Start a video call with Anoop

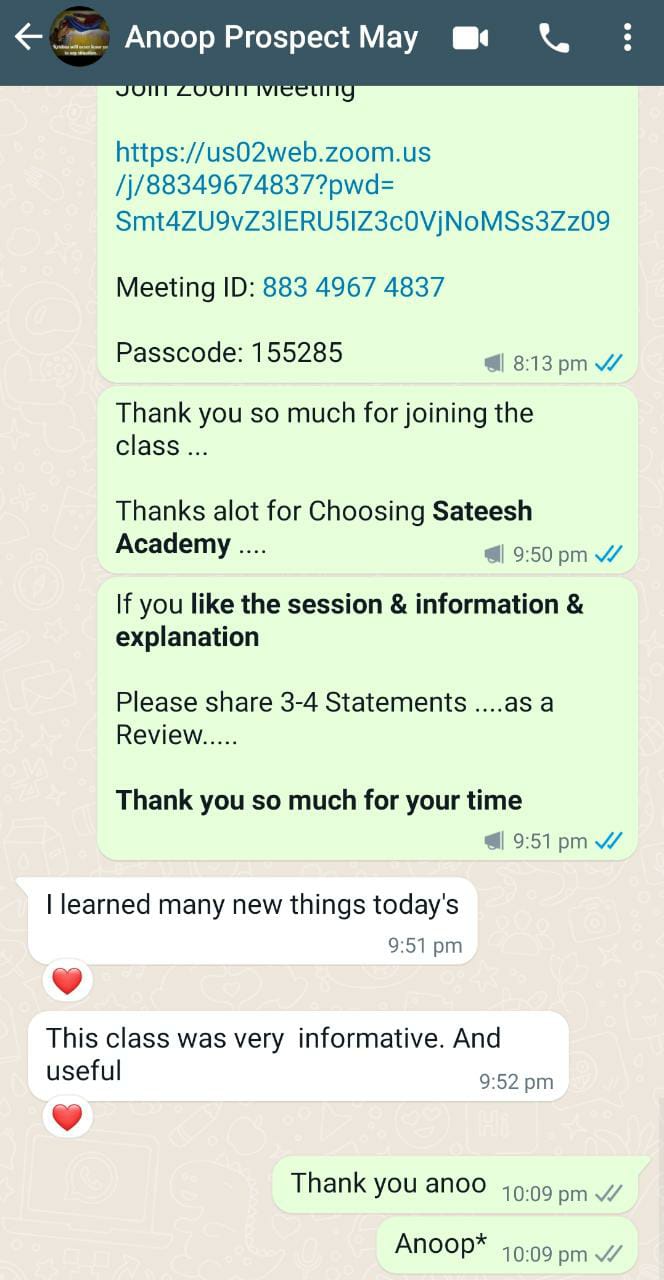click(470, 38)
